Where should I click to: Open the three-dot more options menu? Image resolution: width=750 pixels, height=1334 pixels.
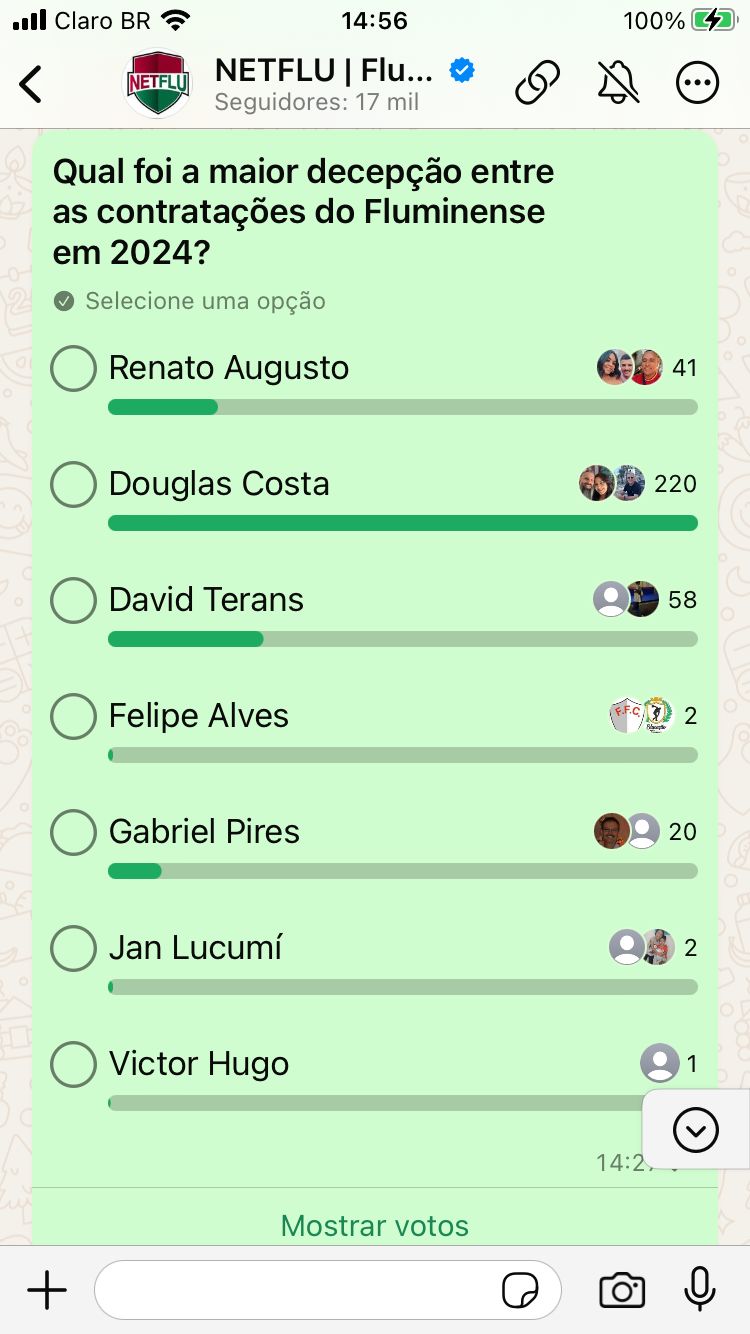(x=698, y=84)
